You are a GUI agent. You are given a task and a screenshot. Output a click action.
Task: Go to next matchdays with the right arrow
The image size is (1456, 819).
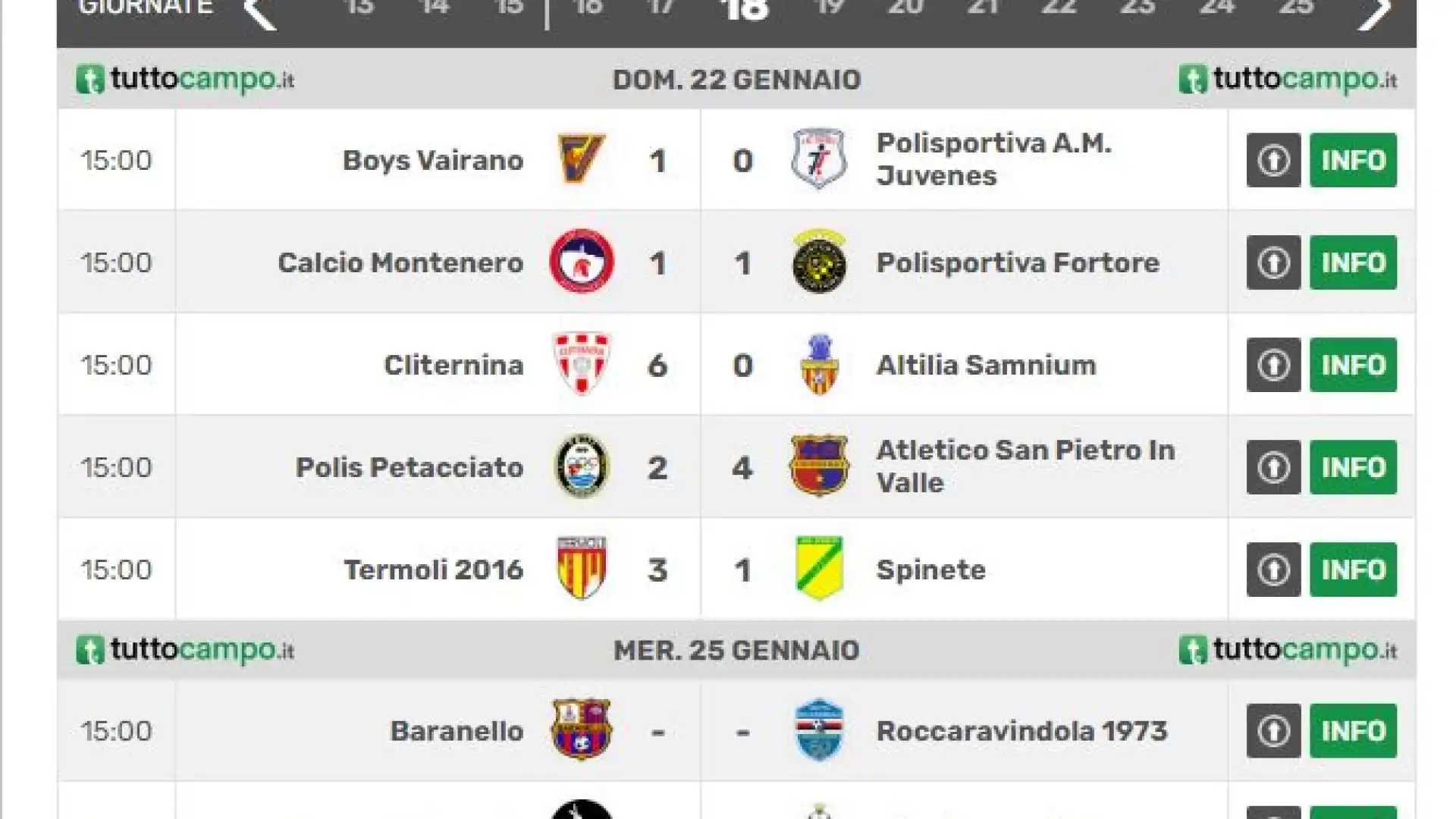tap(1374, 11)
